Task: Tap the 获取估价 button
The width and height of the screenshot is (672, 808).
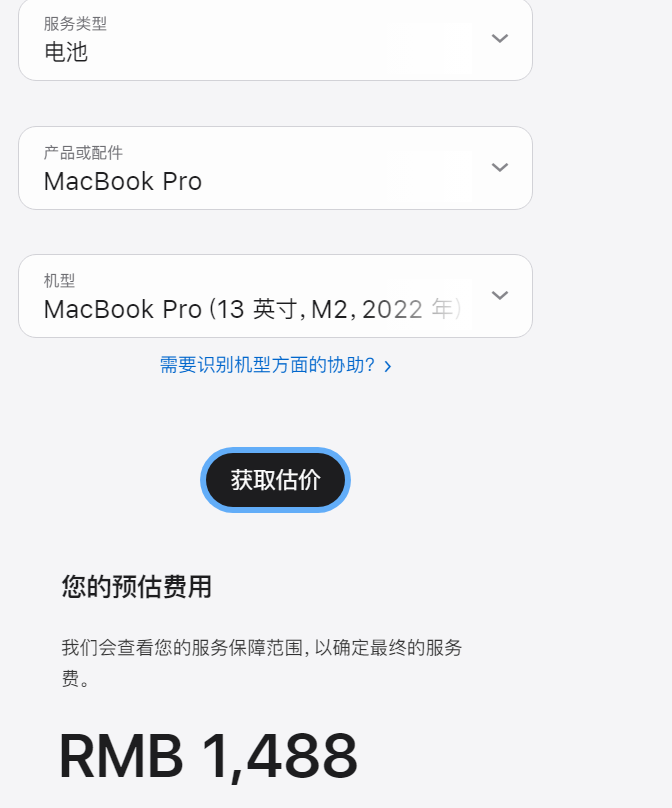Action: pyautogui.click(x=275, y=480)
